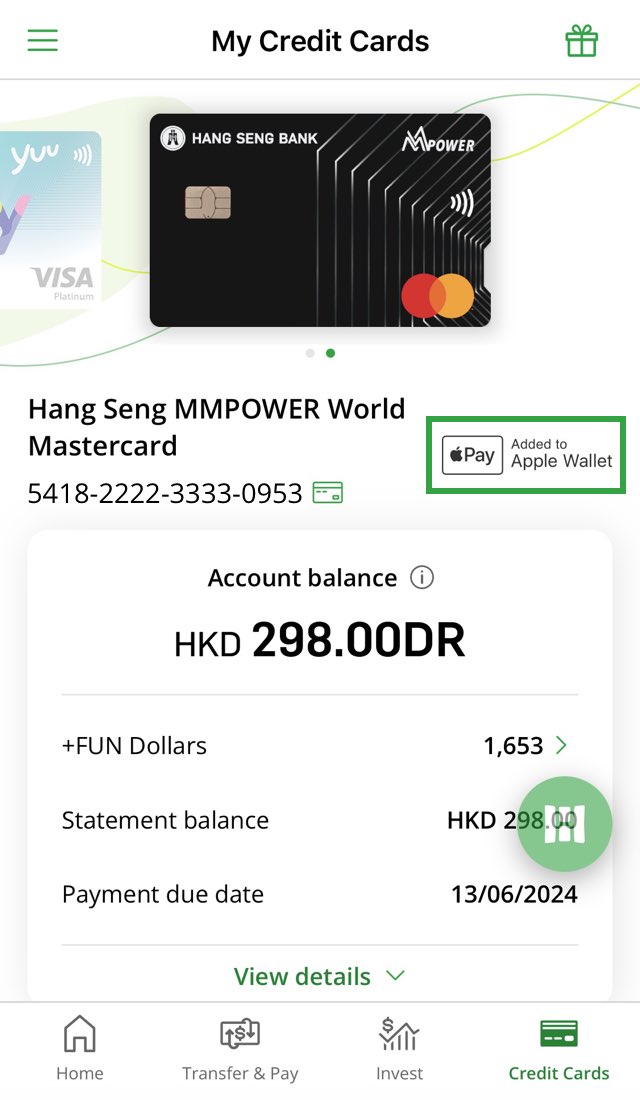Open +FUN Dollars details
Image resolution: width=640 pixels, height=1100 pixels.
click(560, 745)
